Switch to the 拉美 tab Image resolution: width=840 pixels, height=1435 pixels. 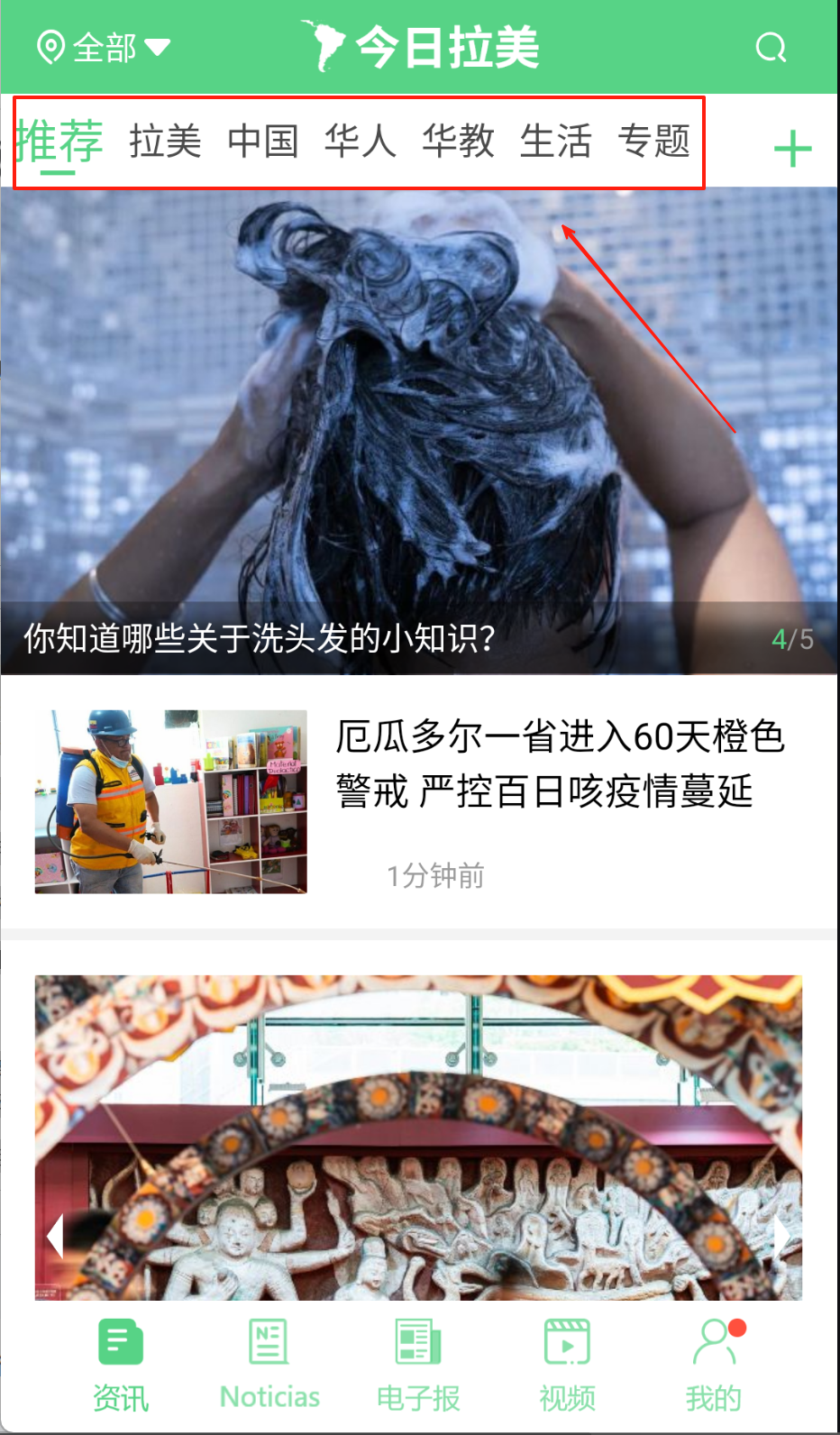click(x=165, y=142)
